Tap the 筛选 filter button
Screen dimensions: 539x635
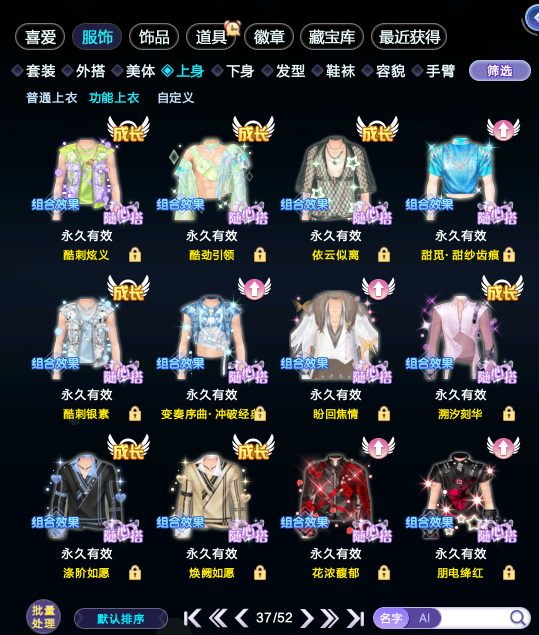click(500, 71)
